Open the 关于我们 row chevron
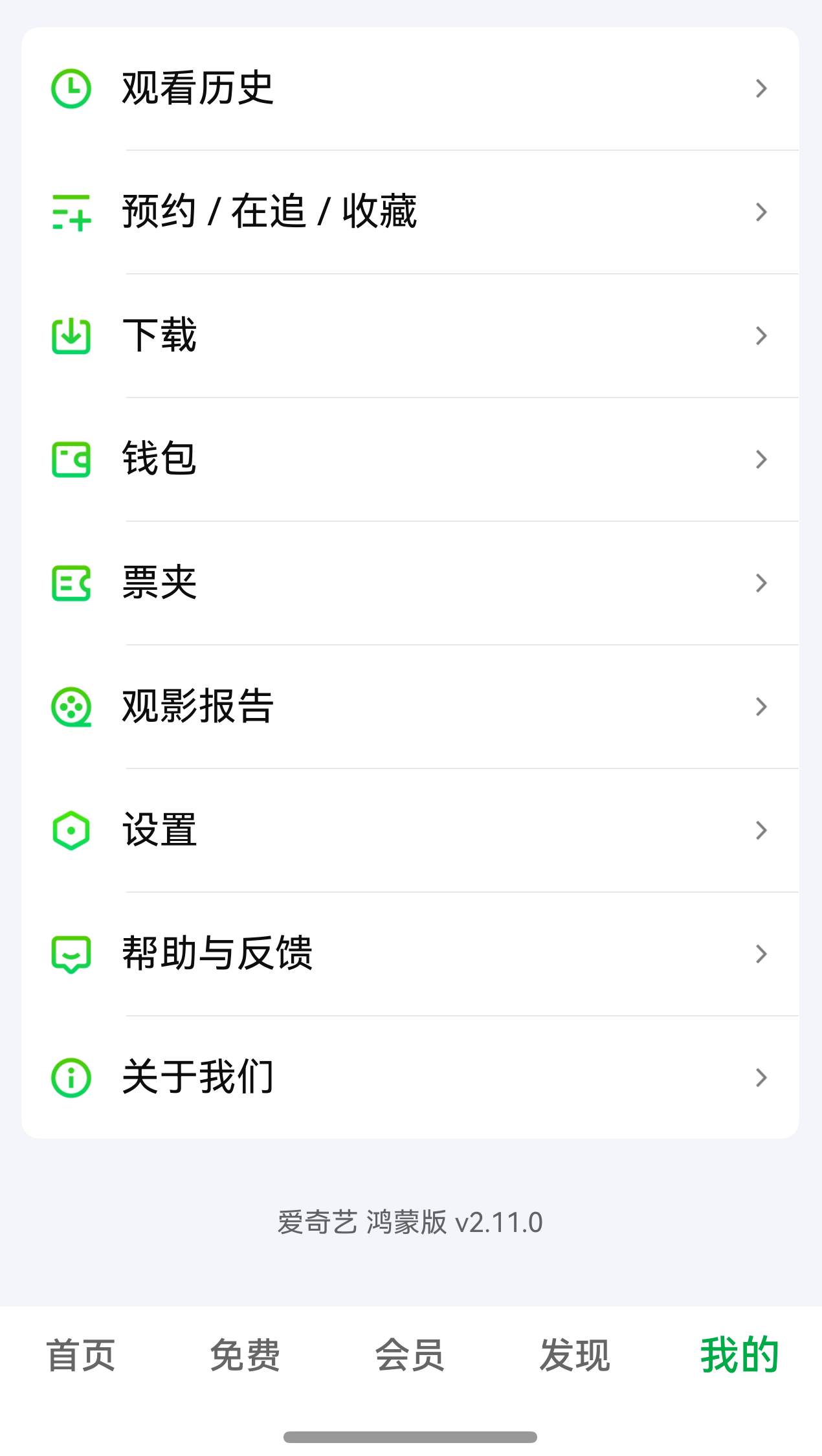The image size is (822, 1456). [761, 1077]
